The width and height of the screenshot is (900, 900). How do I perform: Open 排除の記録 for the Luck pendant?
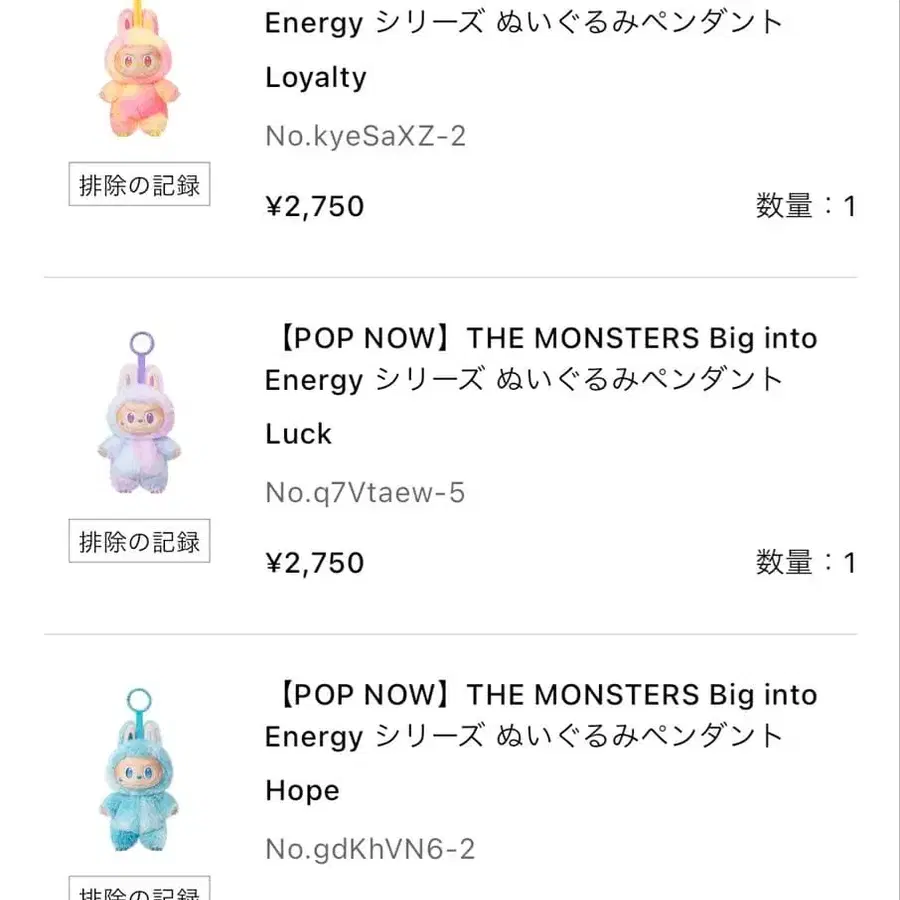tap(139, 541)
